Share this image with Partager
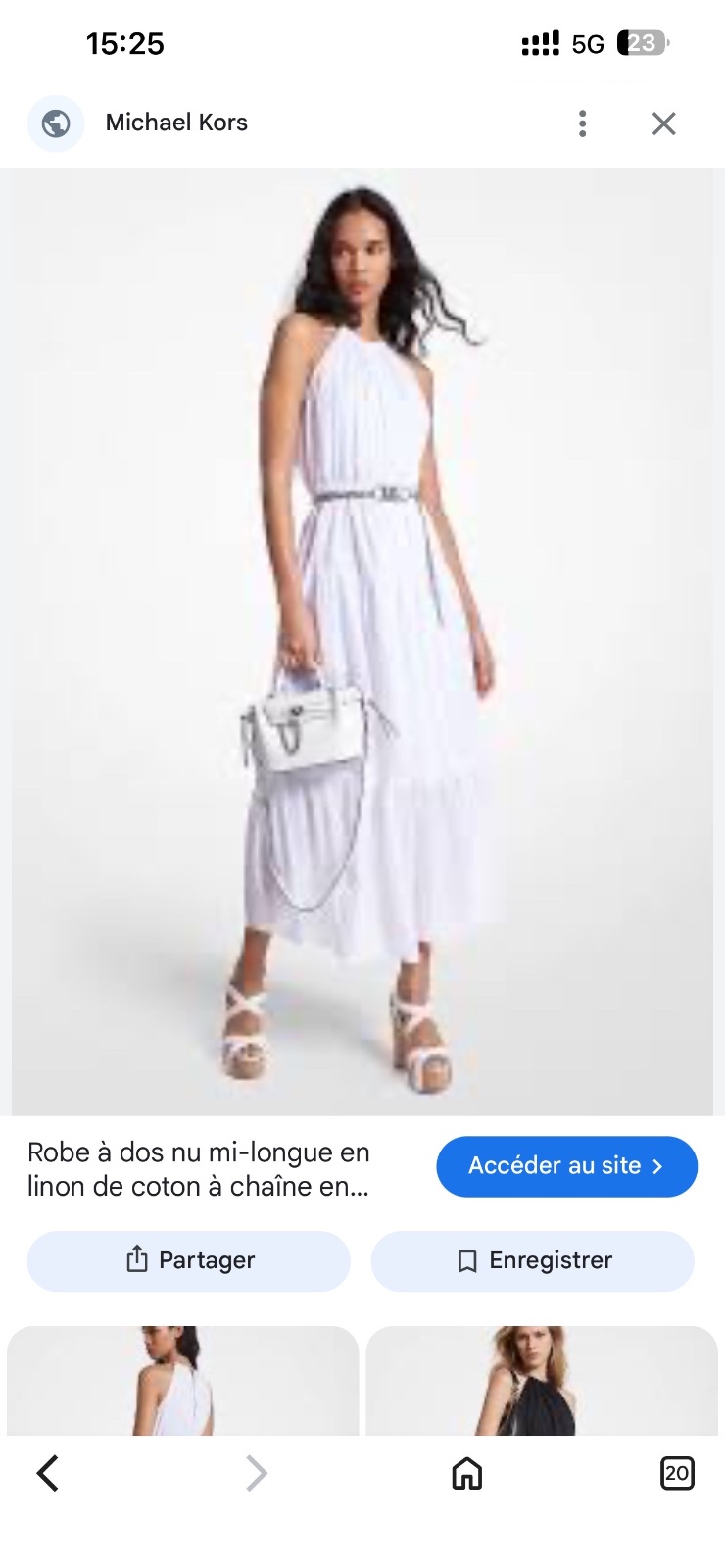 coord(189,1260)
